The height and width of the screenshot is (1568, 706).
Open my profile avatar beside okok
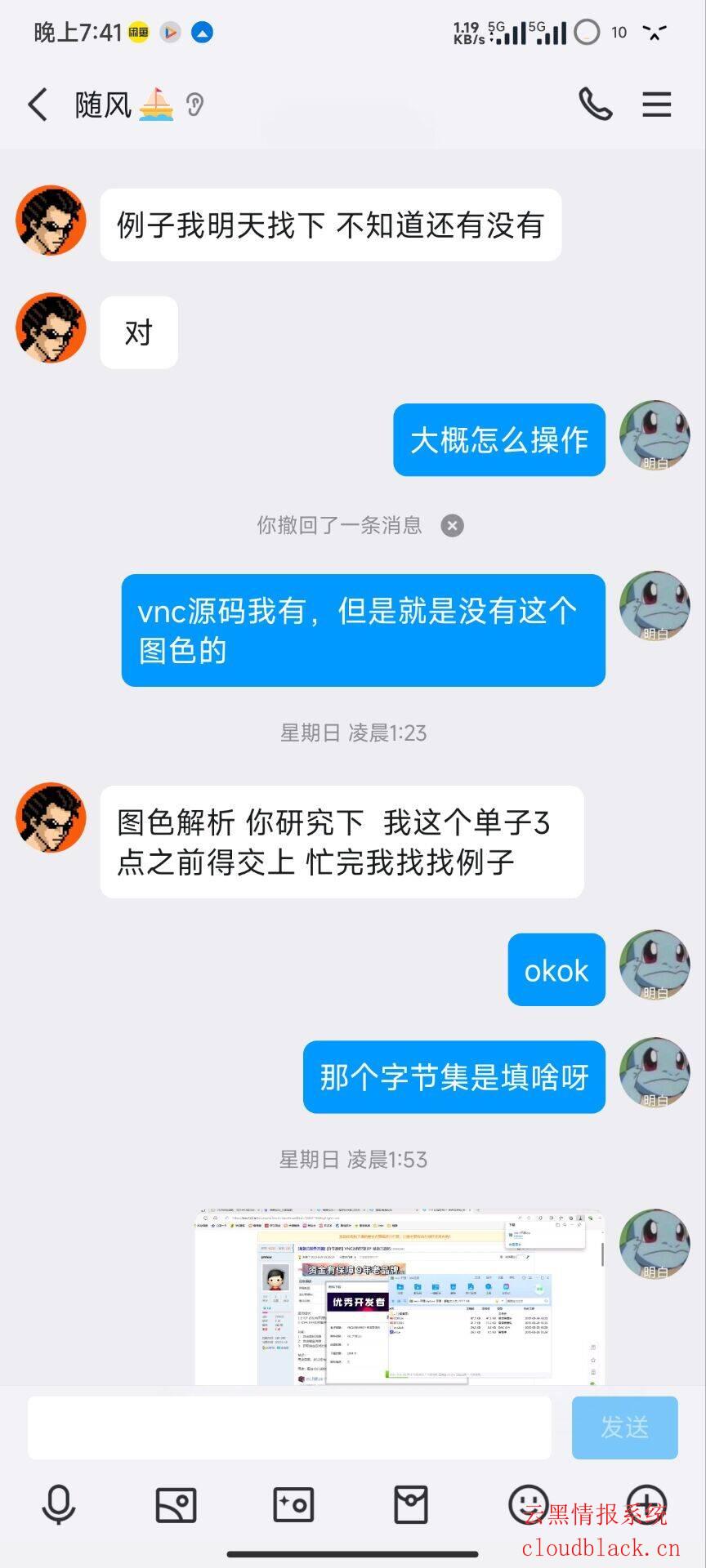coord(654,965)
